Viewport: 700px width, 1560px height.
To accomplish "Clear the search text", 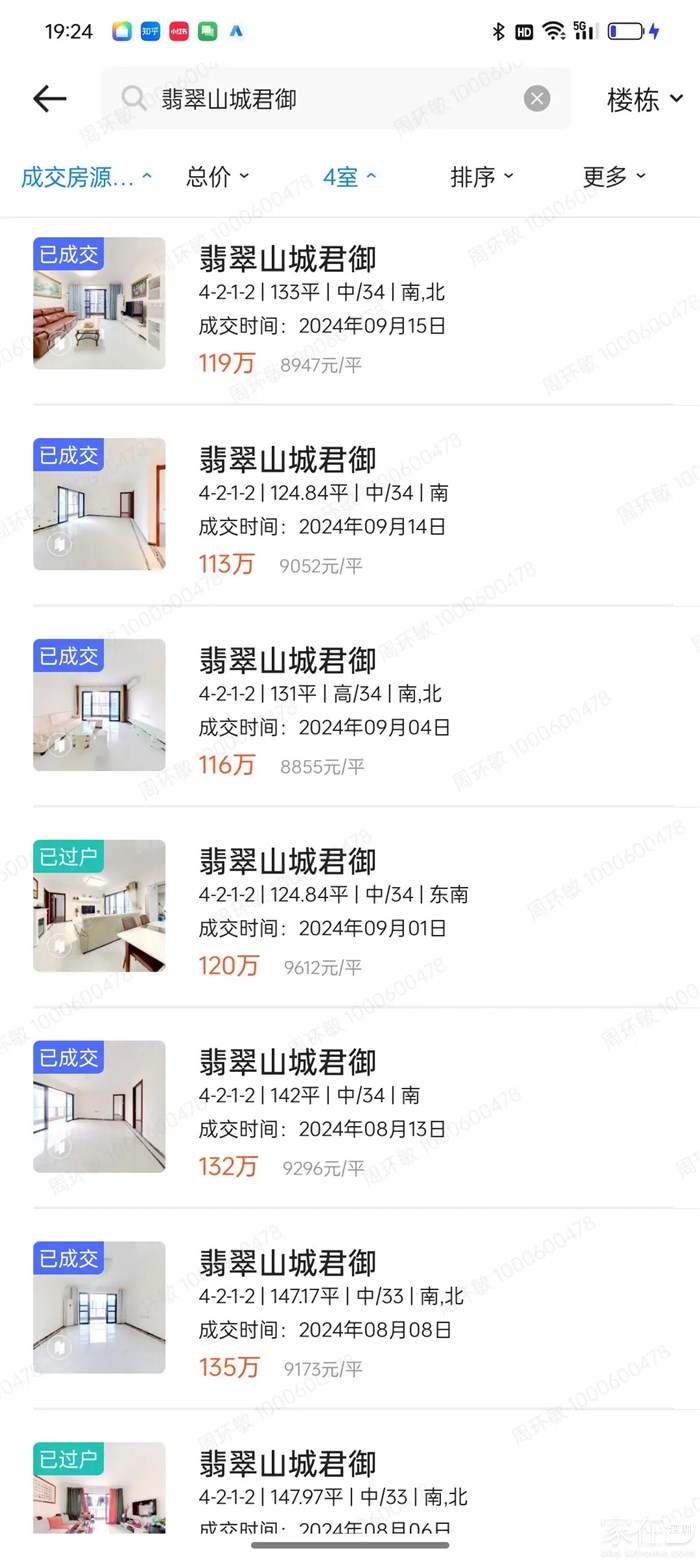I will tap(537, 98).
